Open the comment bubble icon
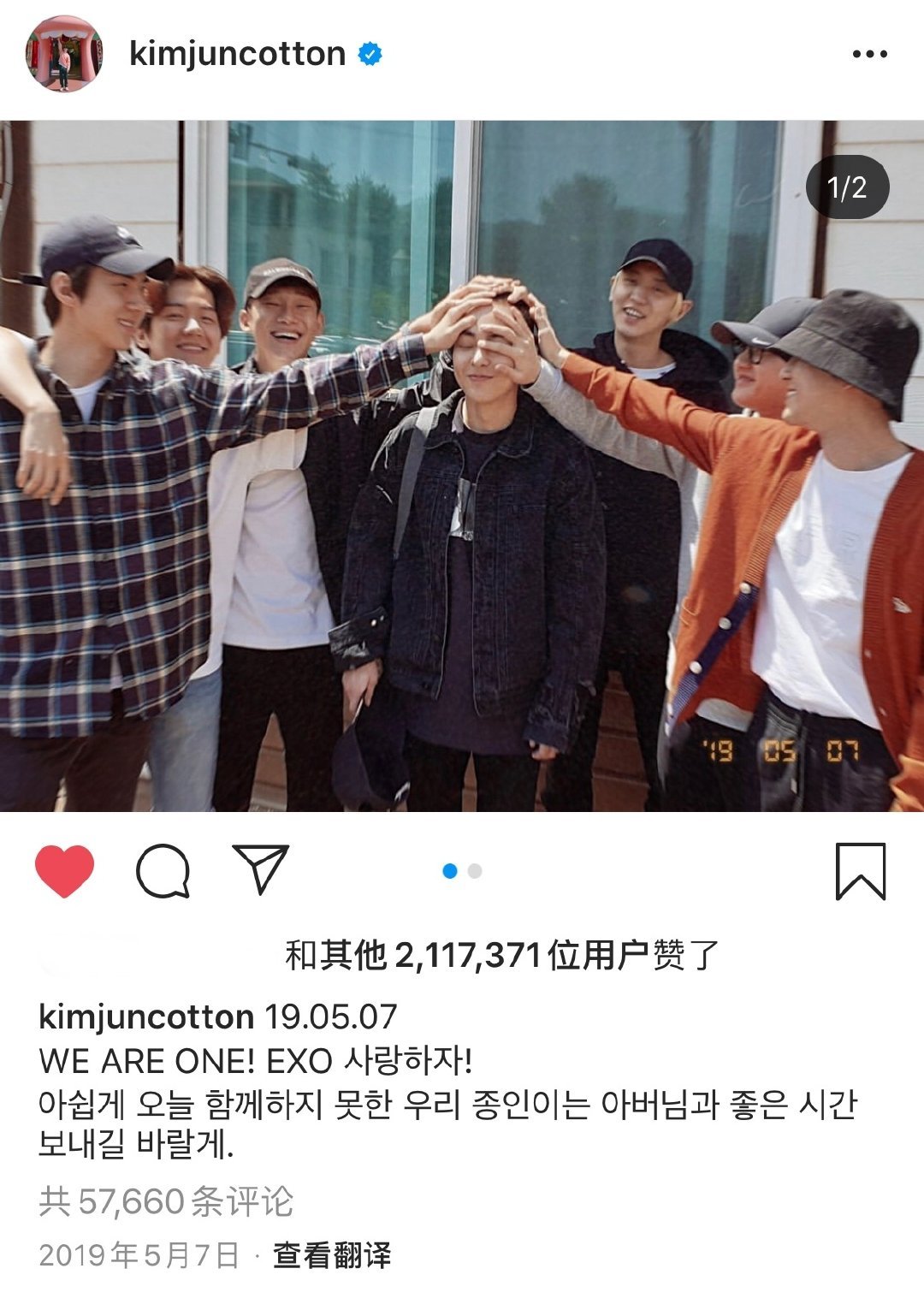The width and height of the screenshot is (924, 1310). tap(163, 871)
